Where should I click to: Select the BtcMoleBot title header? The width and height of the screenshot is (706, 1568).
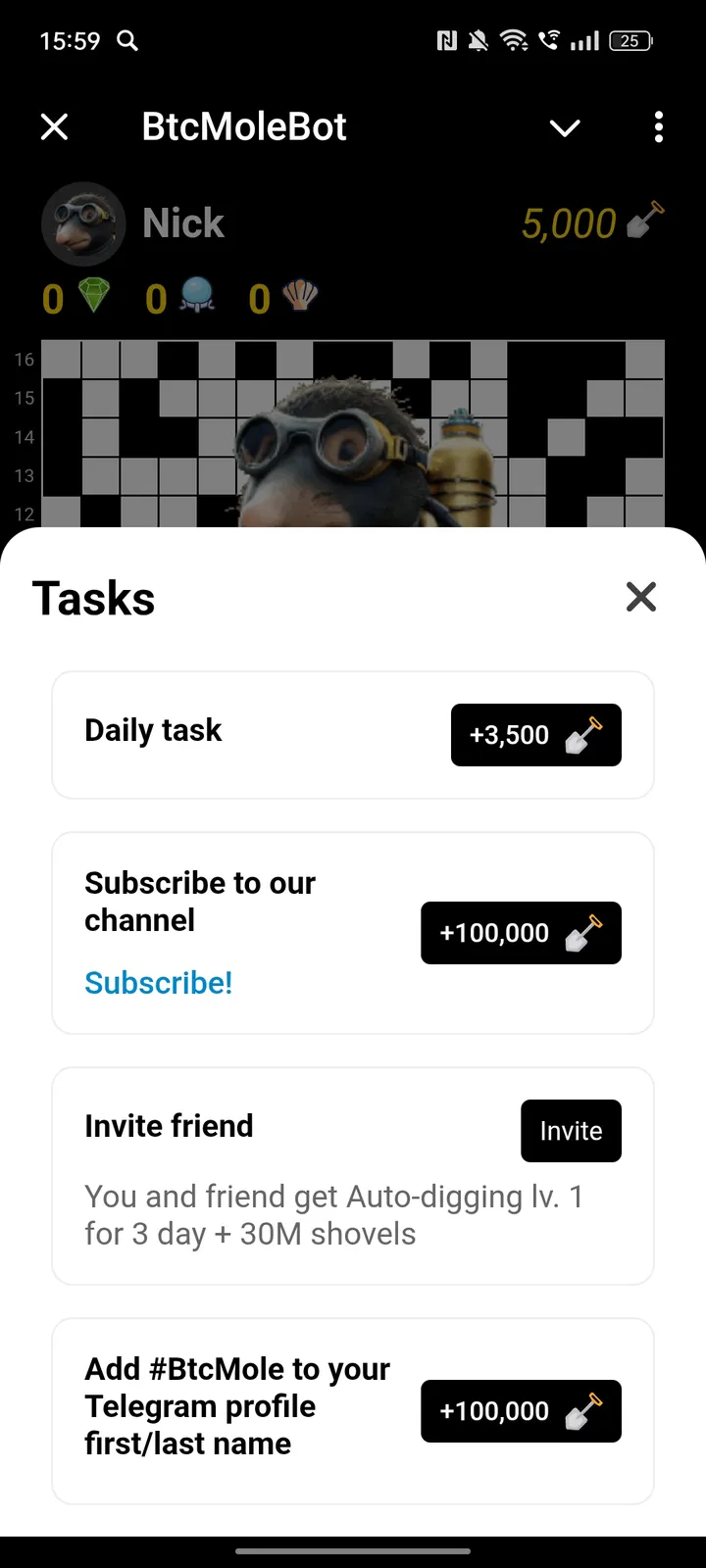coord(243,125)
